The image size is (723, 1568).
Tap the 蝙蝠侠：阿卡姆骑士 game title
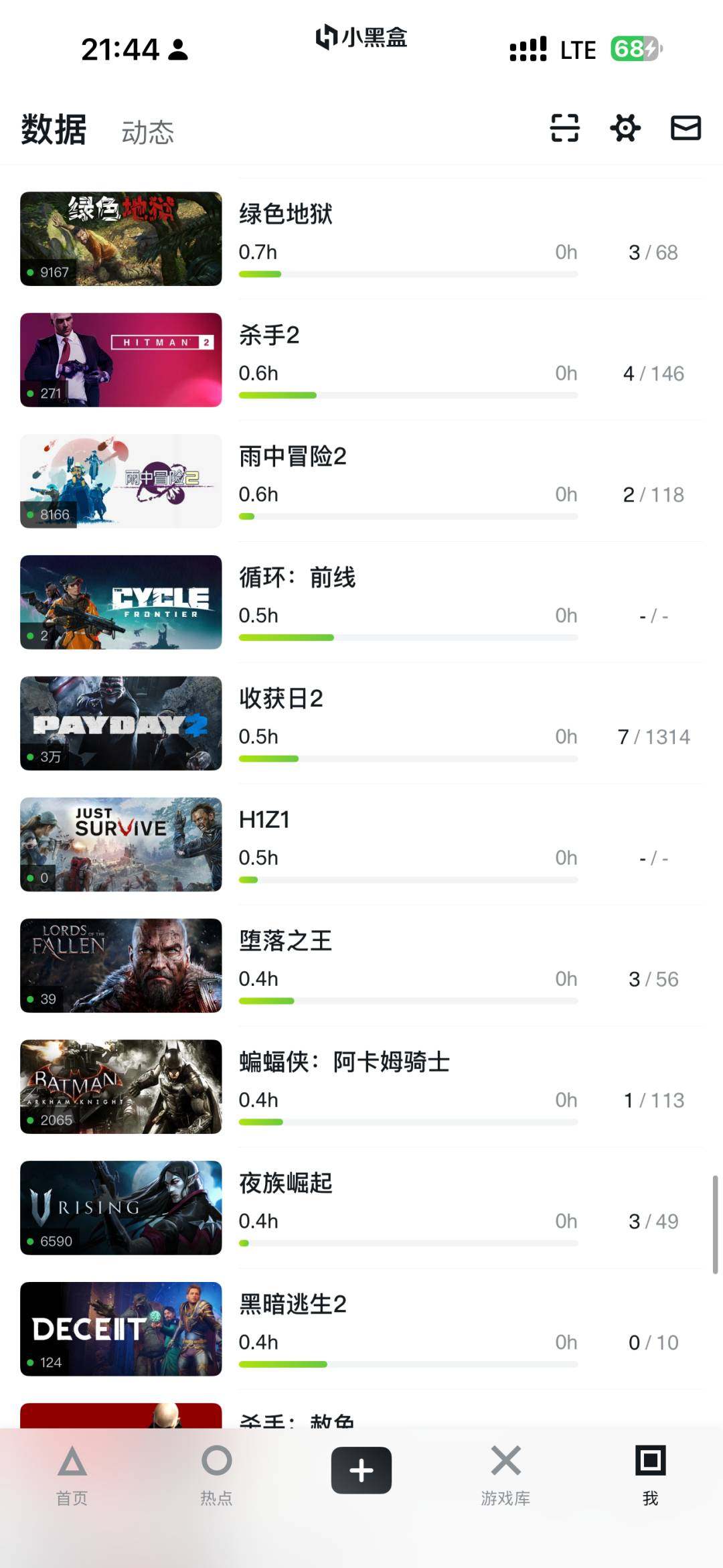tap(345, 1061)
